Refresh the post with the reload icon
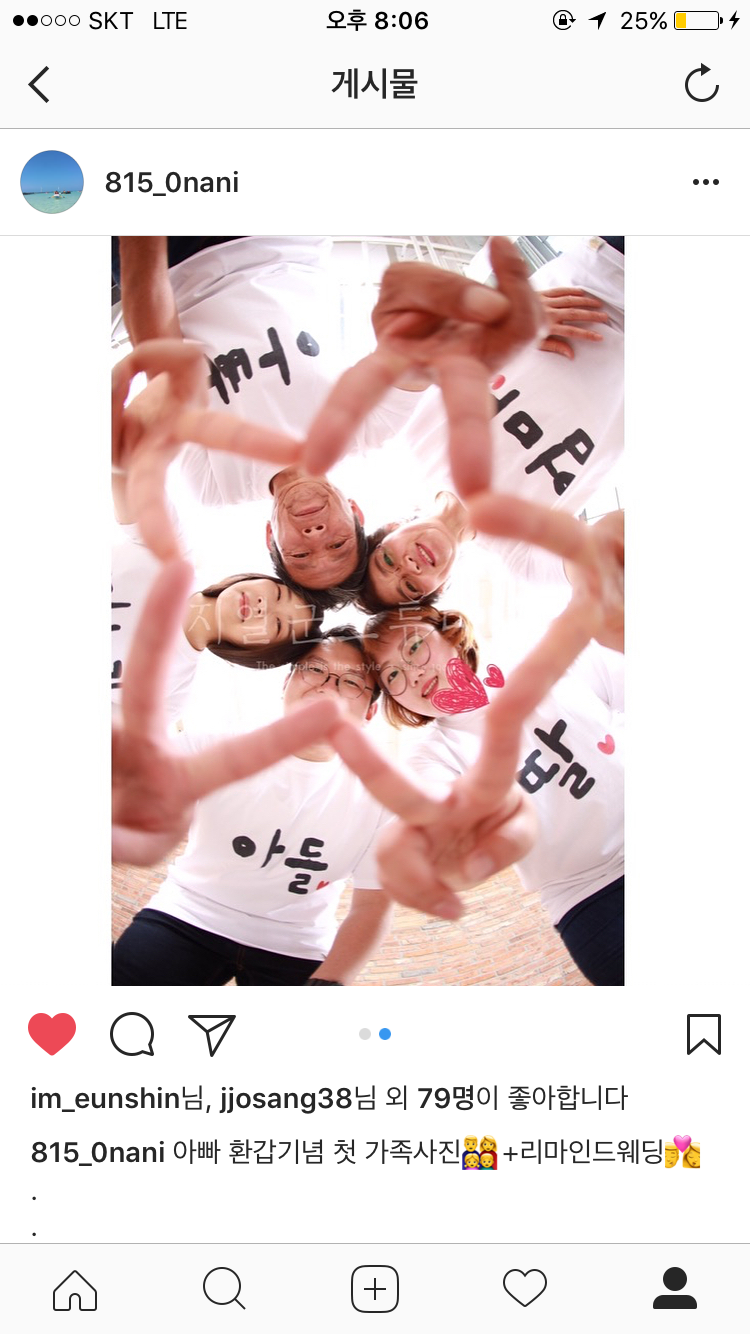Screen dimensions: 750x1334 pos(702,84)
